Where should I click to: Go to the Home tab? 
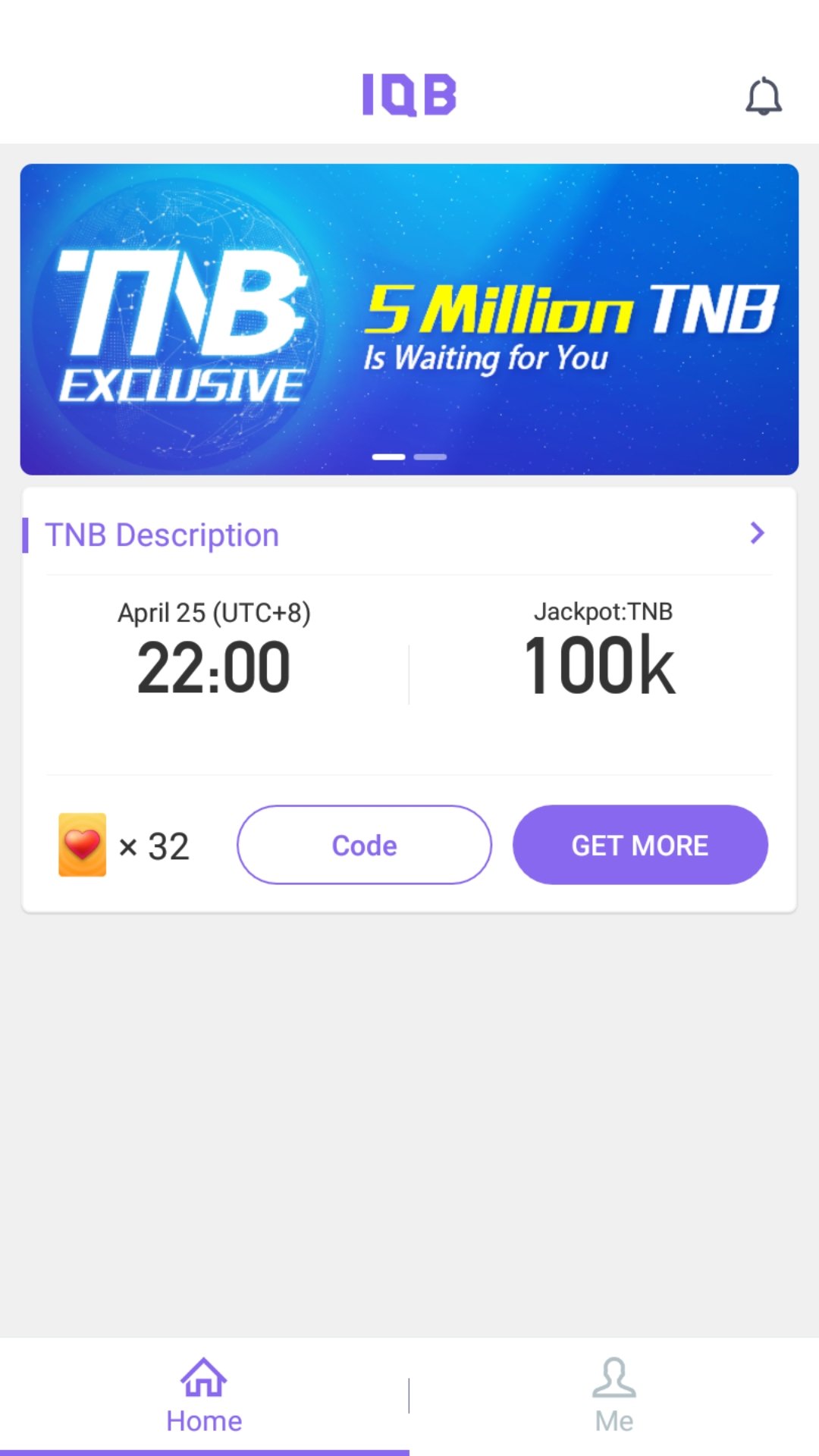[x=204, y=1396]
